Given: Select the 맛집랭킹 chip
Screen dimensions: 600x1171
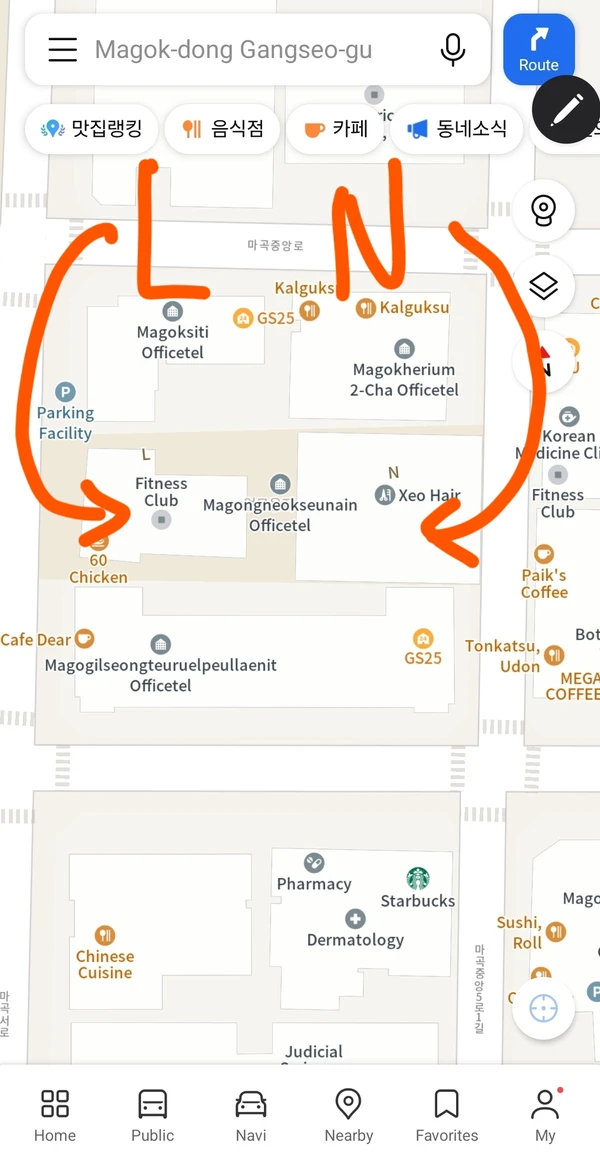Looking at the screenshot, I should point(91,129).
